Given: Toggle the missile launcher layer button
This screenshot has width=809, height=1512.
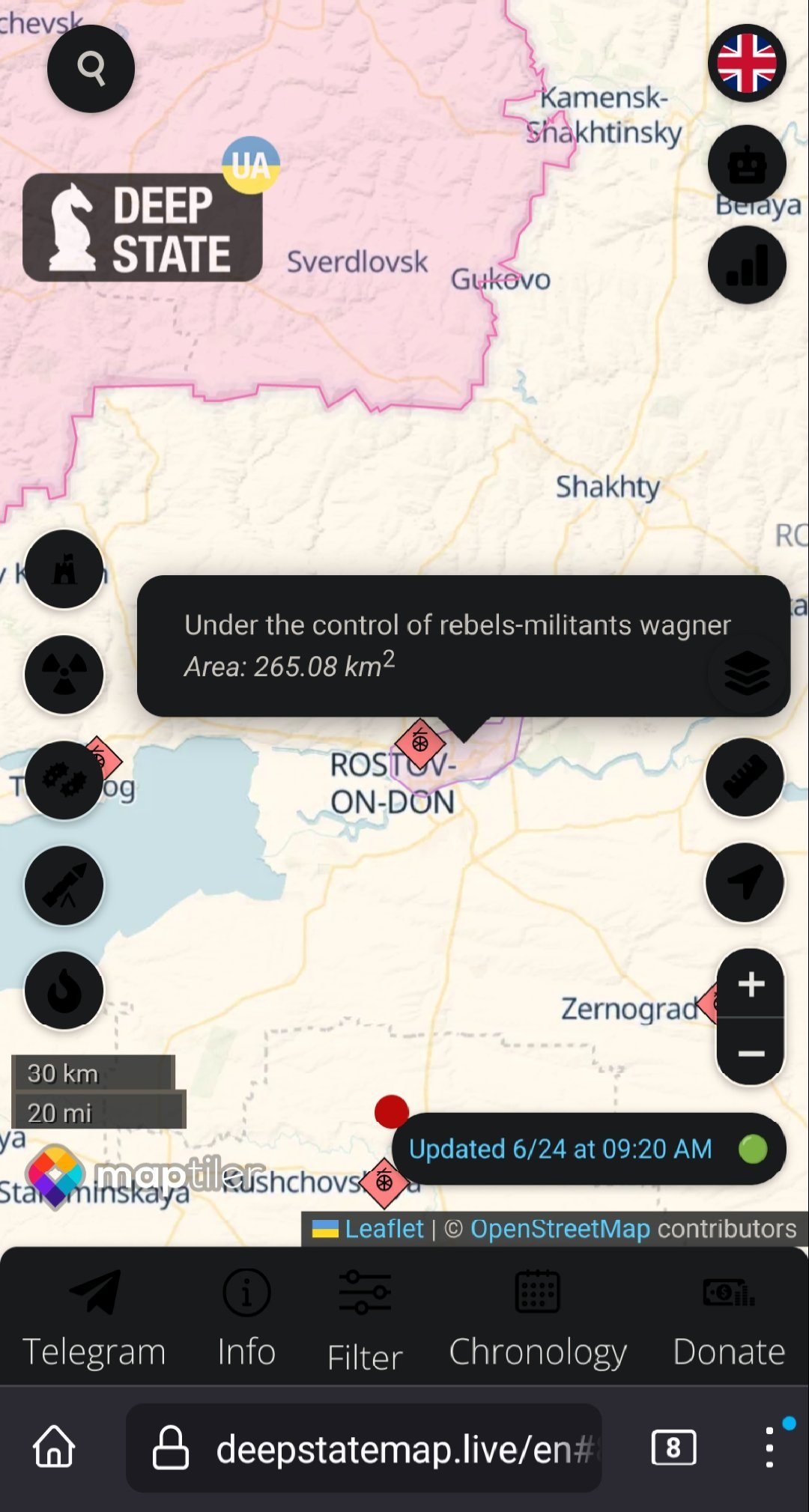Looking at the screenshot, I should tap(64, 886).
